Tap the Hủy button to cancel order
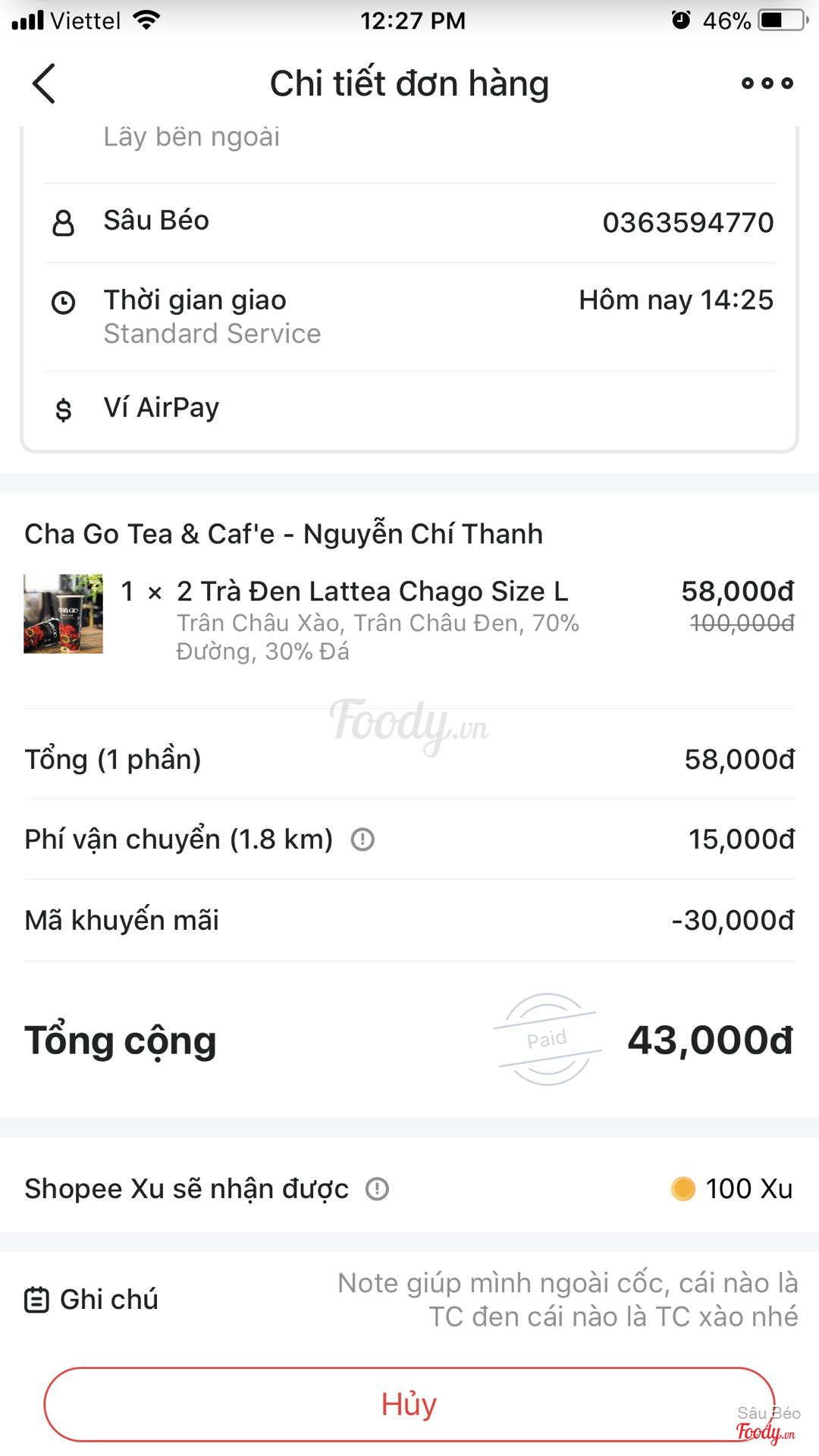 tap(409, 1404)
